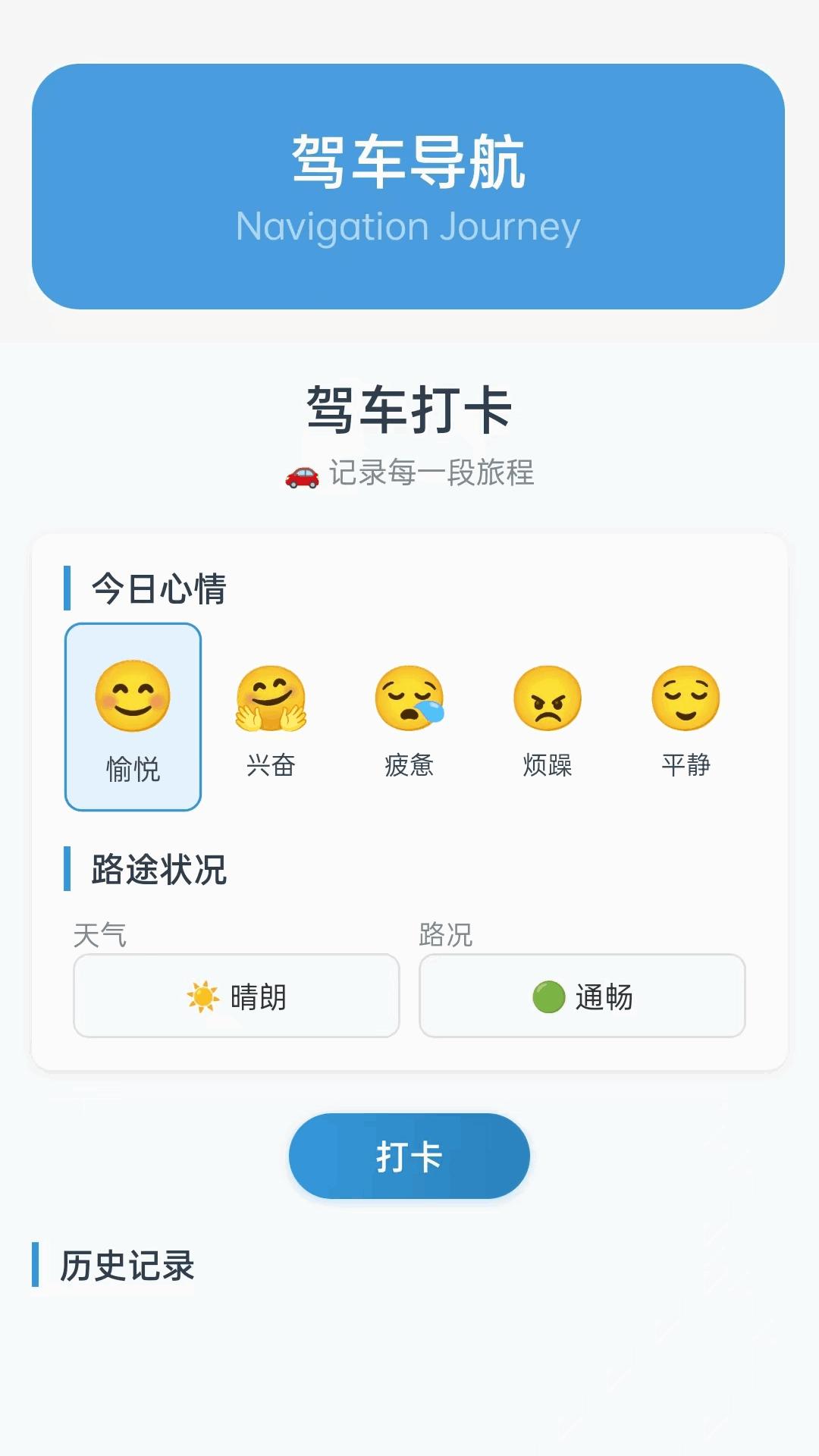Click the 驾车导航 header banner

point(409,184)
